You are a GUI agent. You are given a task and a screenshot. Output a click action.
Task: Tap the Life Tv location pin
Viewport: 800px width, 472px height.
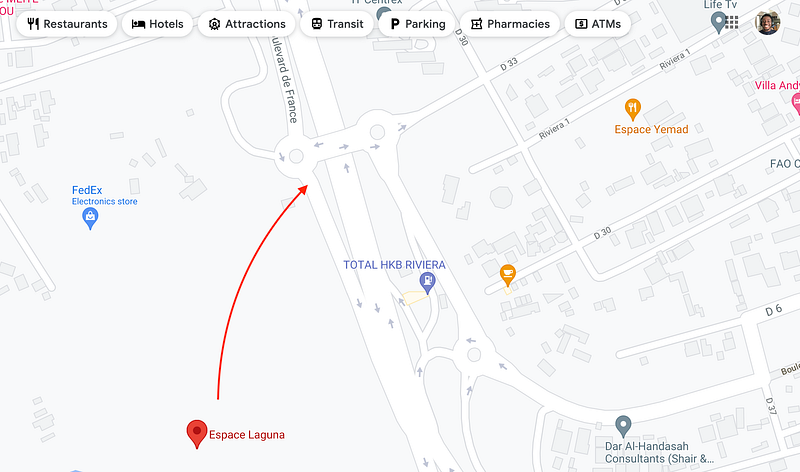tap(717, 22)
